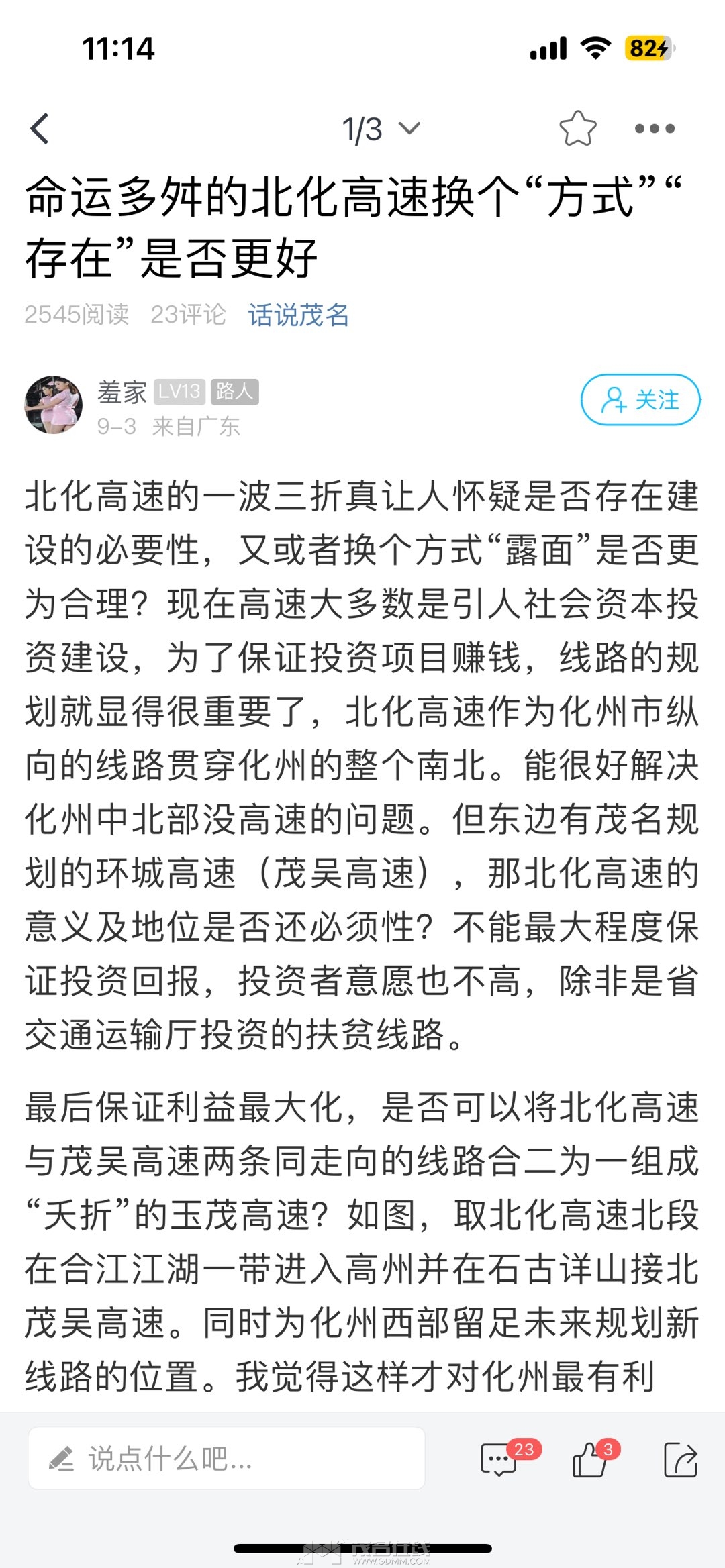Follow the author with 关注 button
The height and width of the screenshot is (1568, 725).
coord(640,400)
